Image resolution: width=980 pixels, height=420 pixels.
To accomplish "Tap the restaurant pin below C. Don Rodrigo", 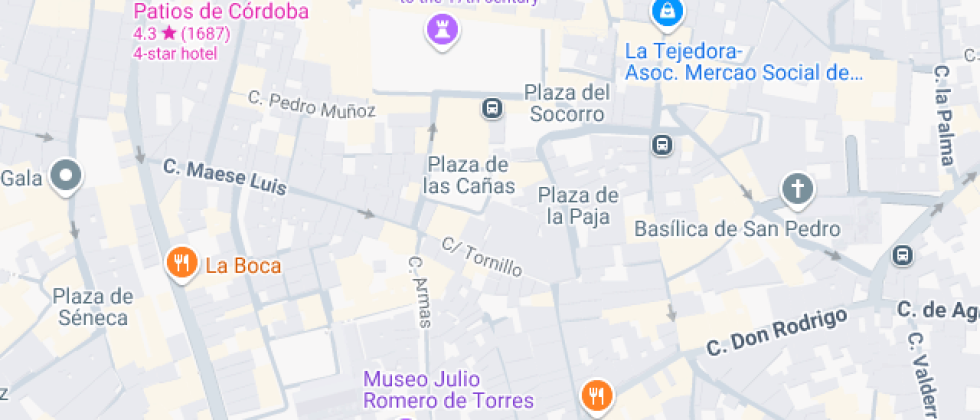I will pyautogui.click(x=596, y=393).
